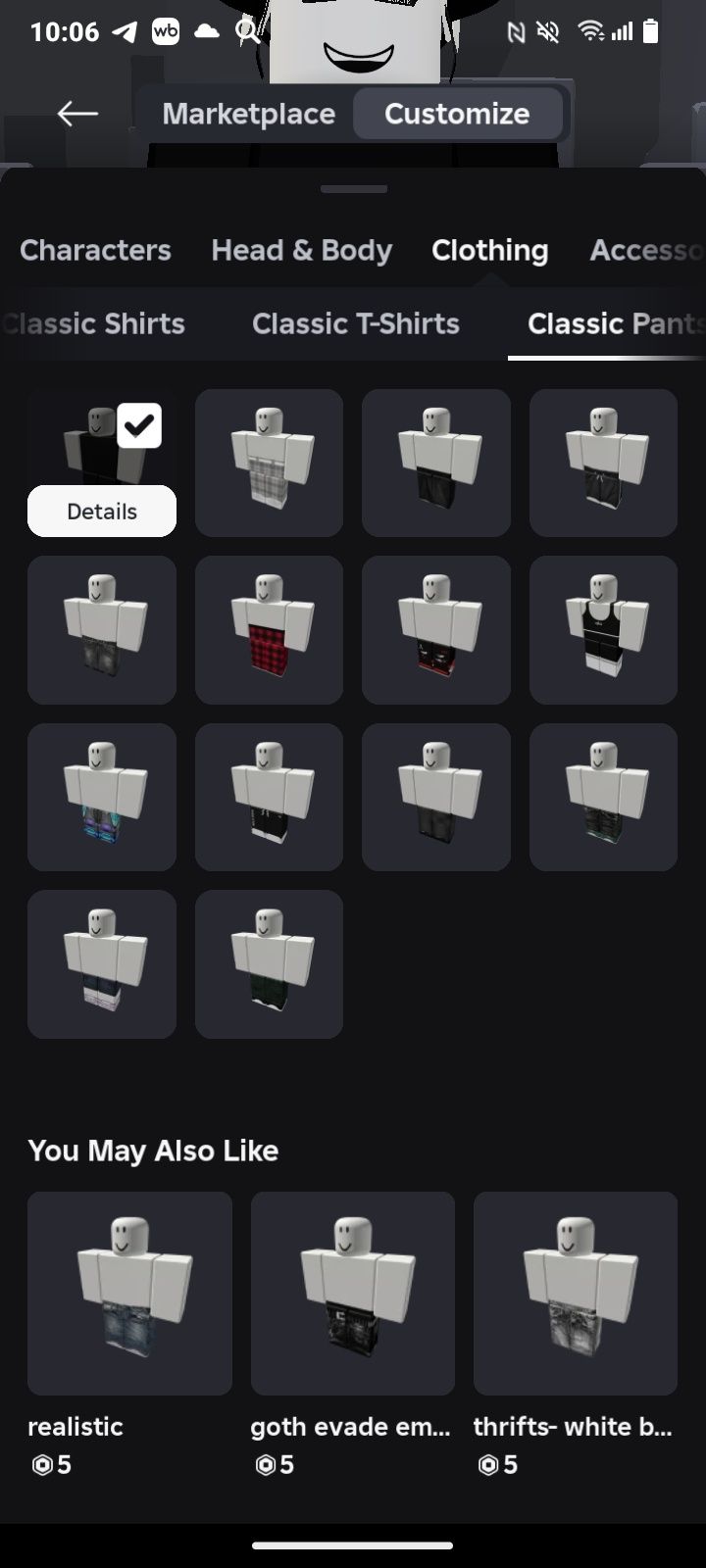The width and height of the screenshot is (706, 1568).
Task: Tap Details on the equipped pants
Action: pos(102,512)
